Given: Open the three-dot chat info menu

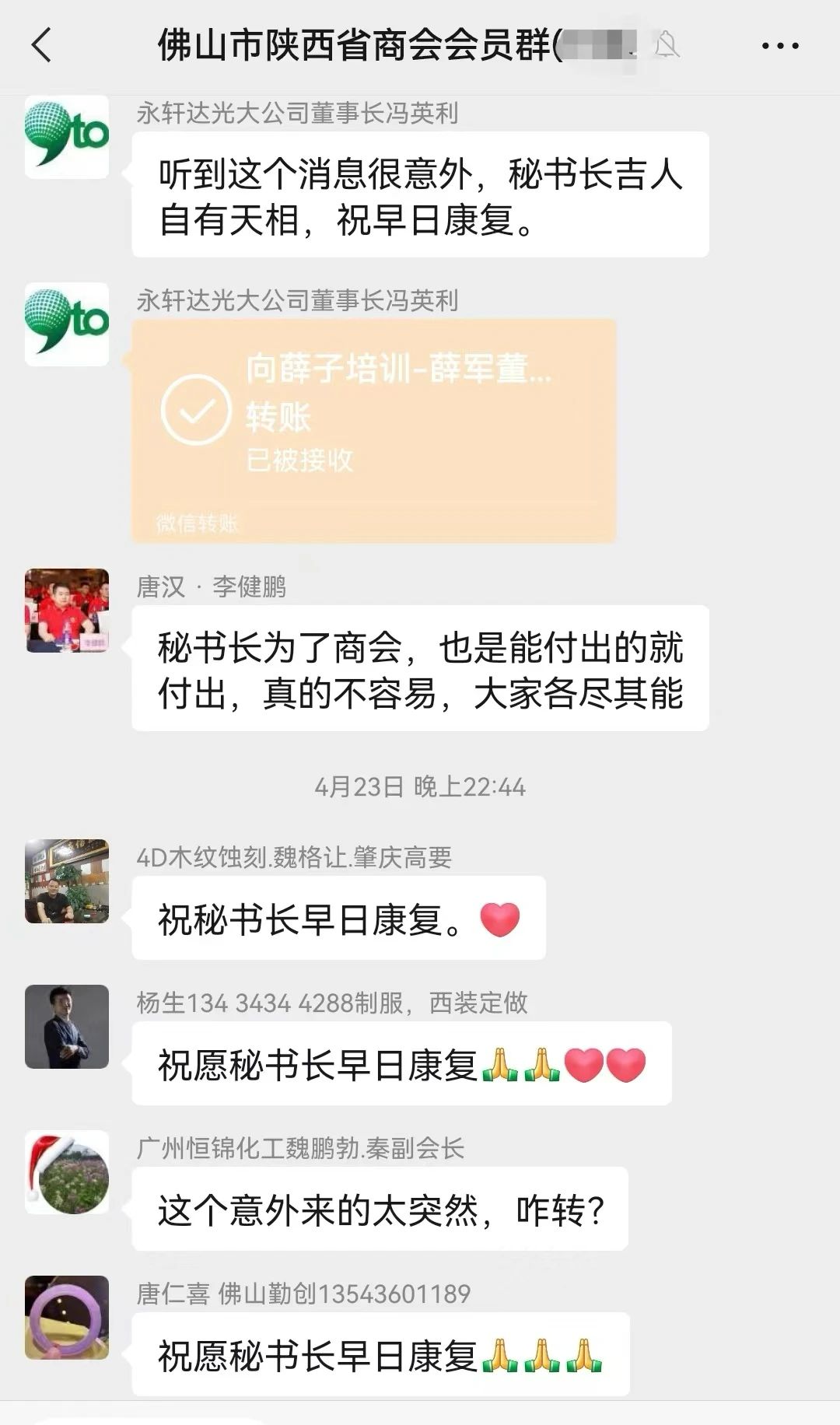Looking at the screenshot, I should click(x=779, y=46).
